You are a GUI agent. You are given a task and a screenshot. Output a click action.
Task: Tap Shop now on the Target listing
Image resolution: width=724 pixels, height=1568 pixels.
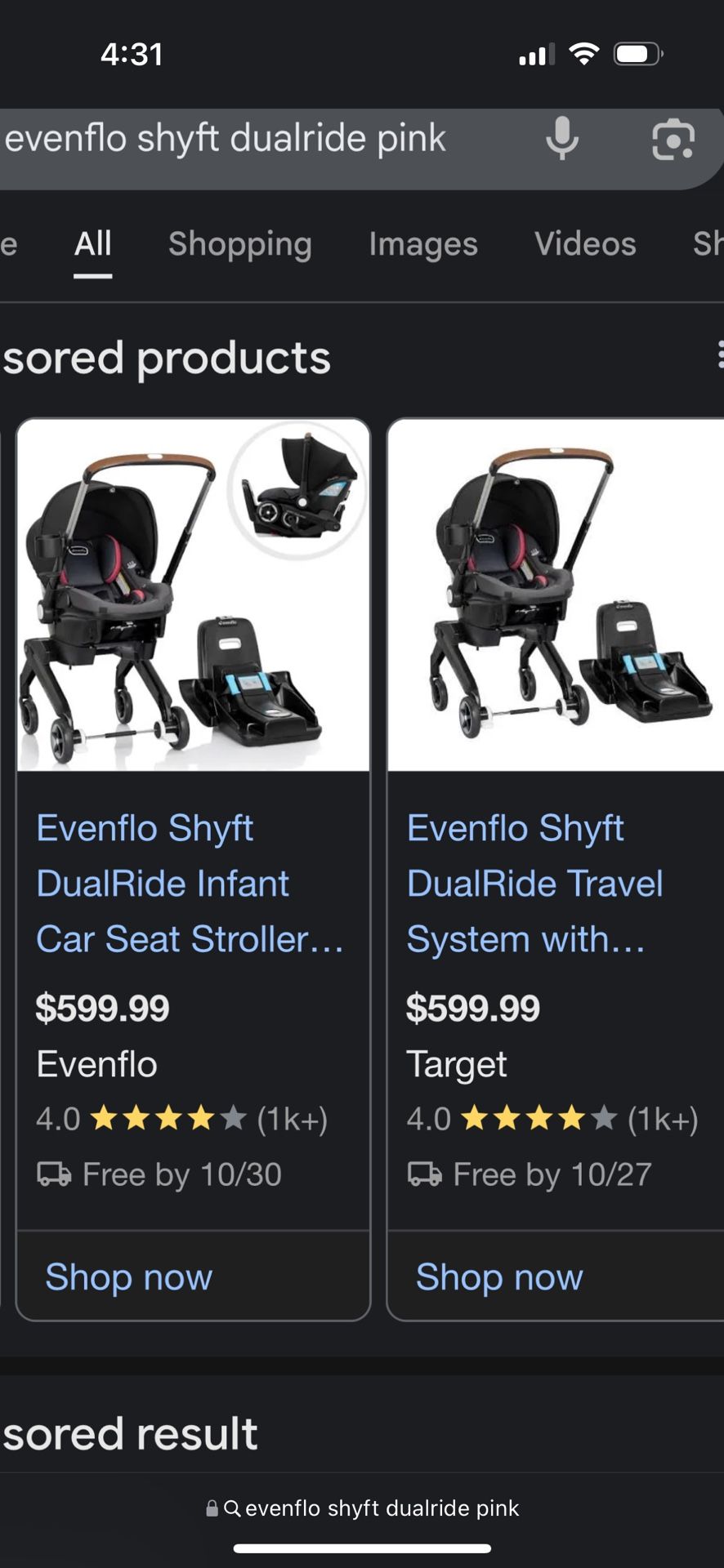(x=498, y=1277)
